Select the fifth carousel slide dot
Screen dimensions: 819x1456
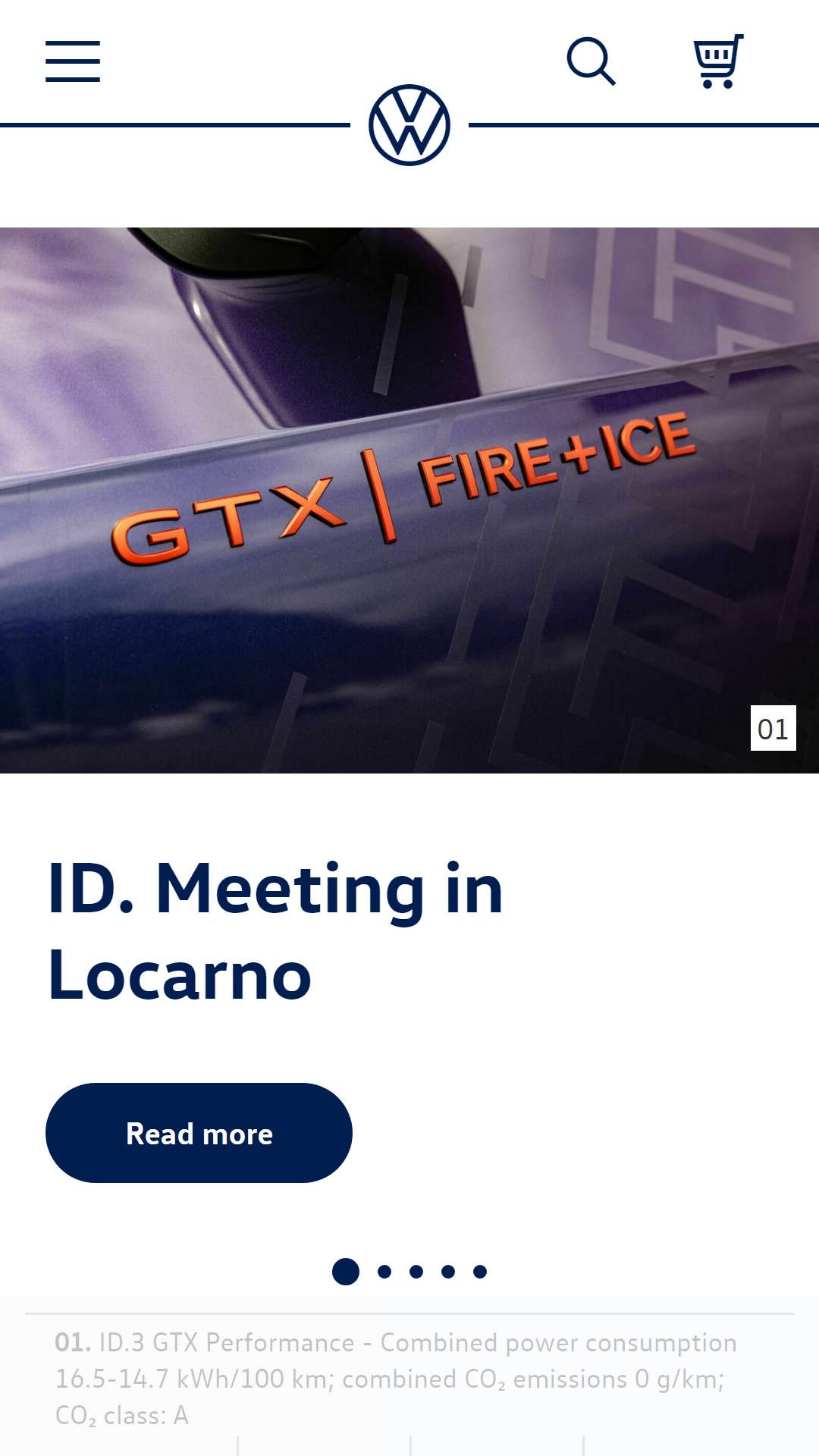click(x=480, y=1272)
